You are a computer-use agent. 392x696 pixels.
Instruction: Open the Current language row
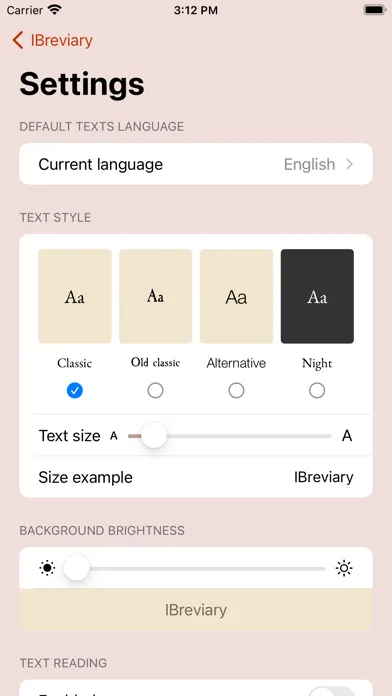tap(196, 164)
